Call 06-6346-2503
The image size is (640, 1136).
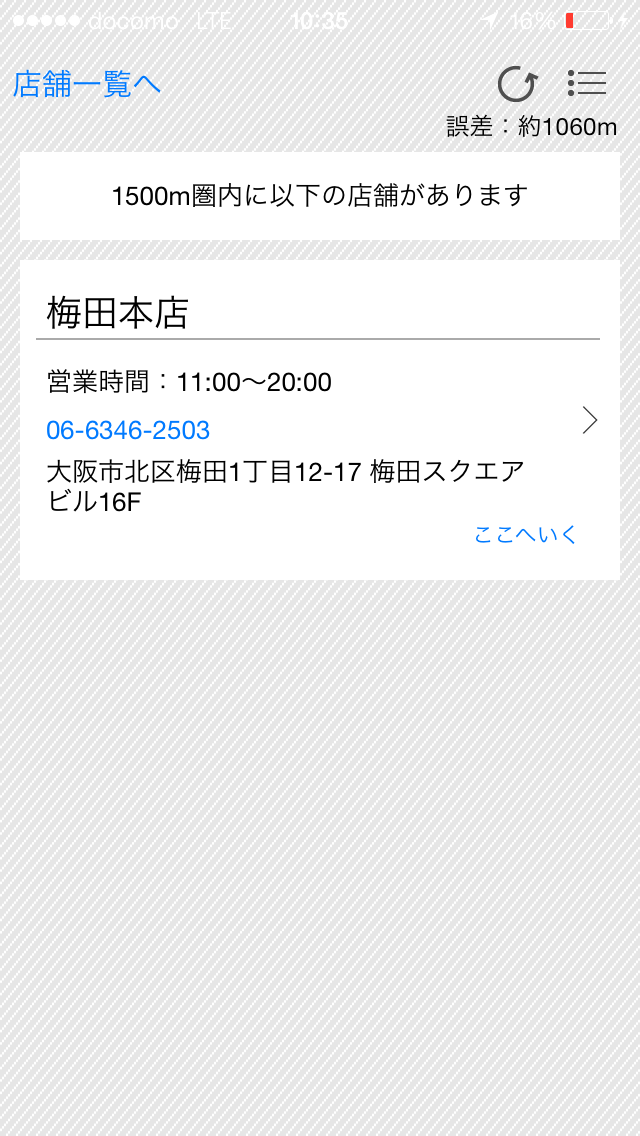tap(128, 430)
